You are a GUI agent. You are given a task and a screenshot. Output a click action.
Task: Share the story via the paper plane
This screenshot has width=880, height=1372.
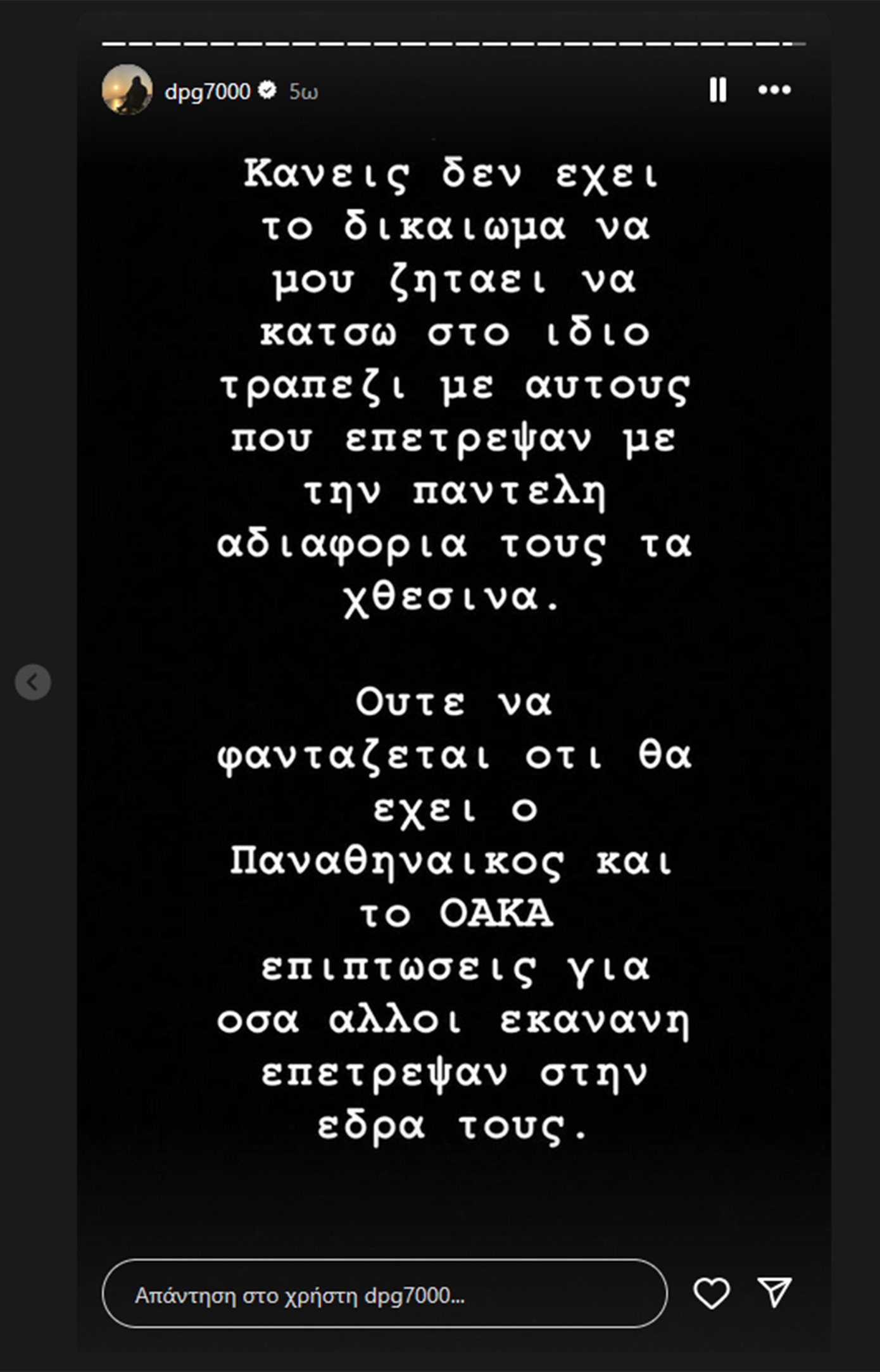tap(774, 1291)
